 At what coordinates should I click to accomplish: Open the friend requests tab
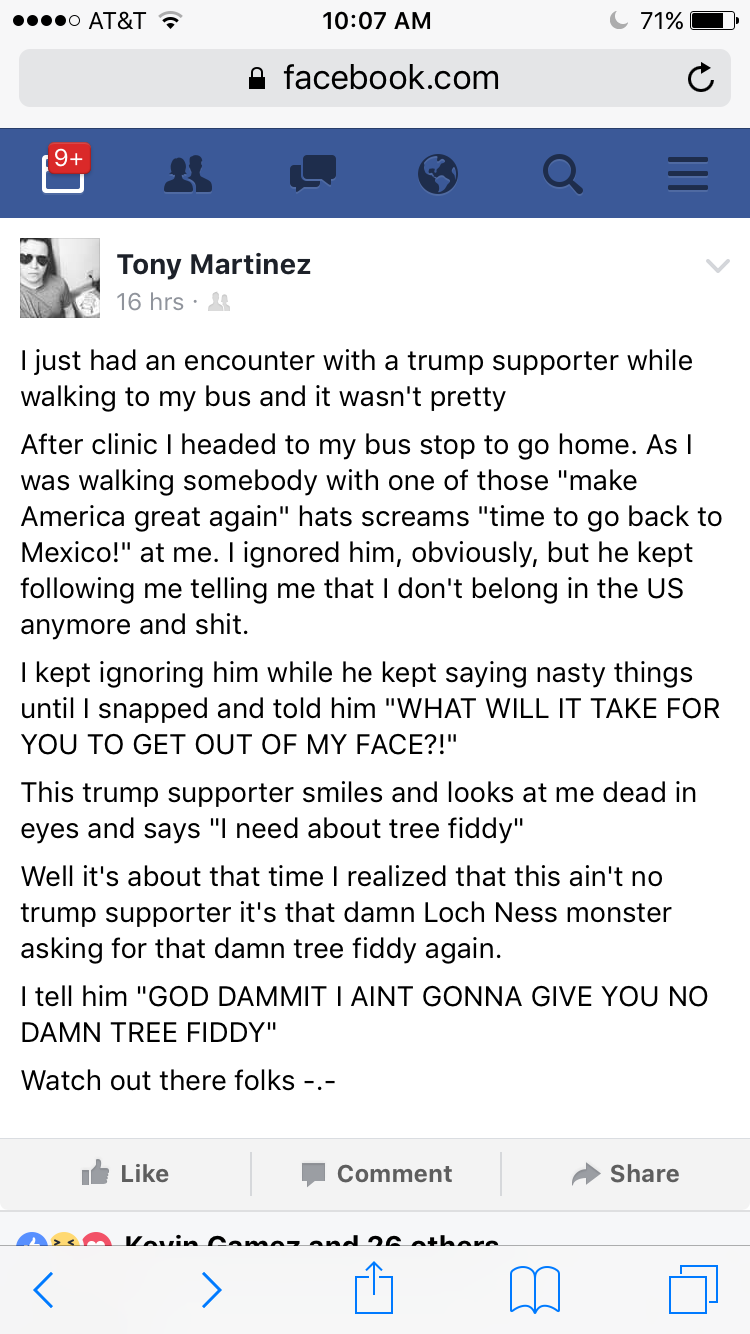[187, 174]
